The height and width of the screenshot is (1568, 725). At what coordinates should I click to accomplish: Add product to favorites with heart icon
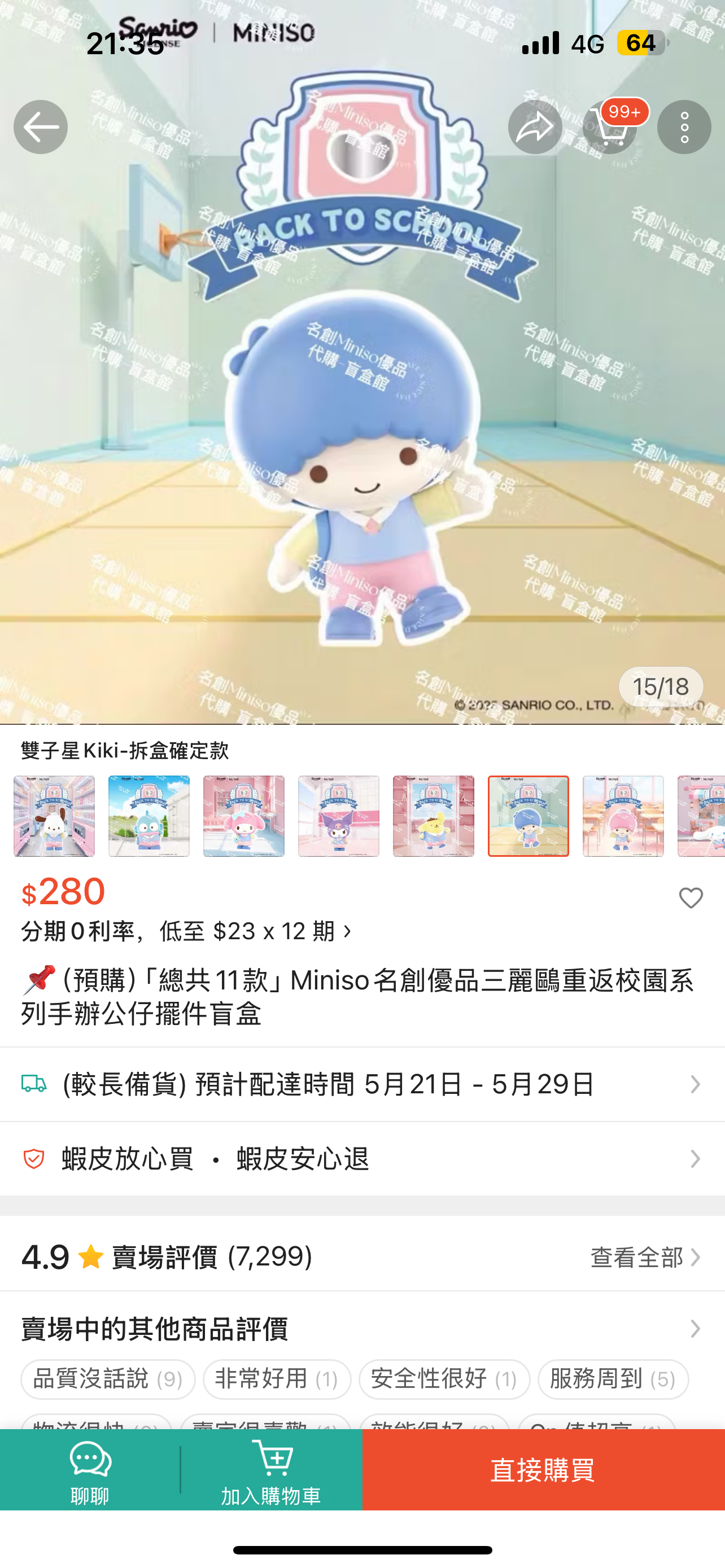click(x=691, y=898)
